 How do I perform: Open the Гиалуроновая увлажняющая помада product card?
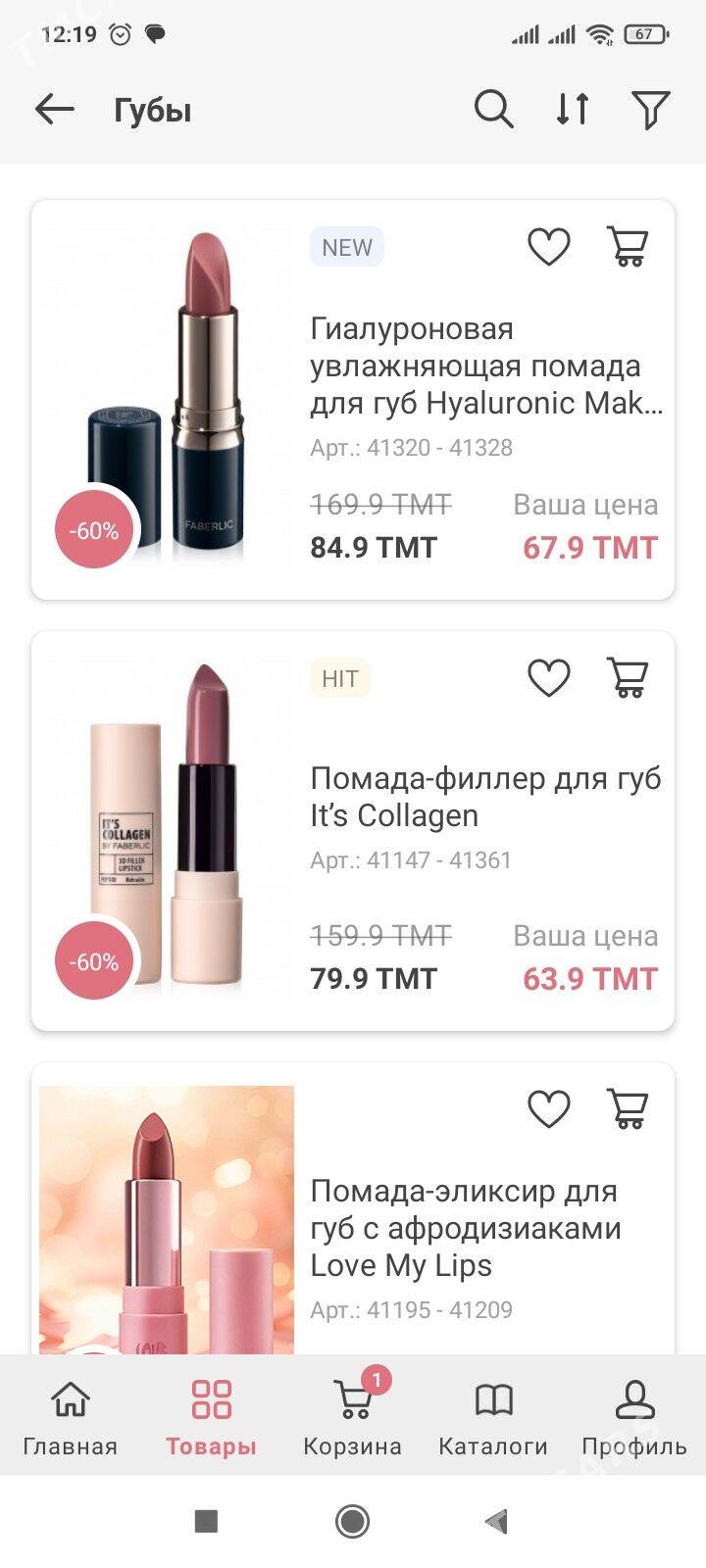486,366
